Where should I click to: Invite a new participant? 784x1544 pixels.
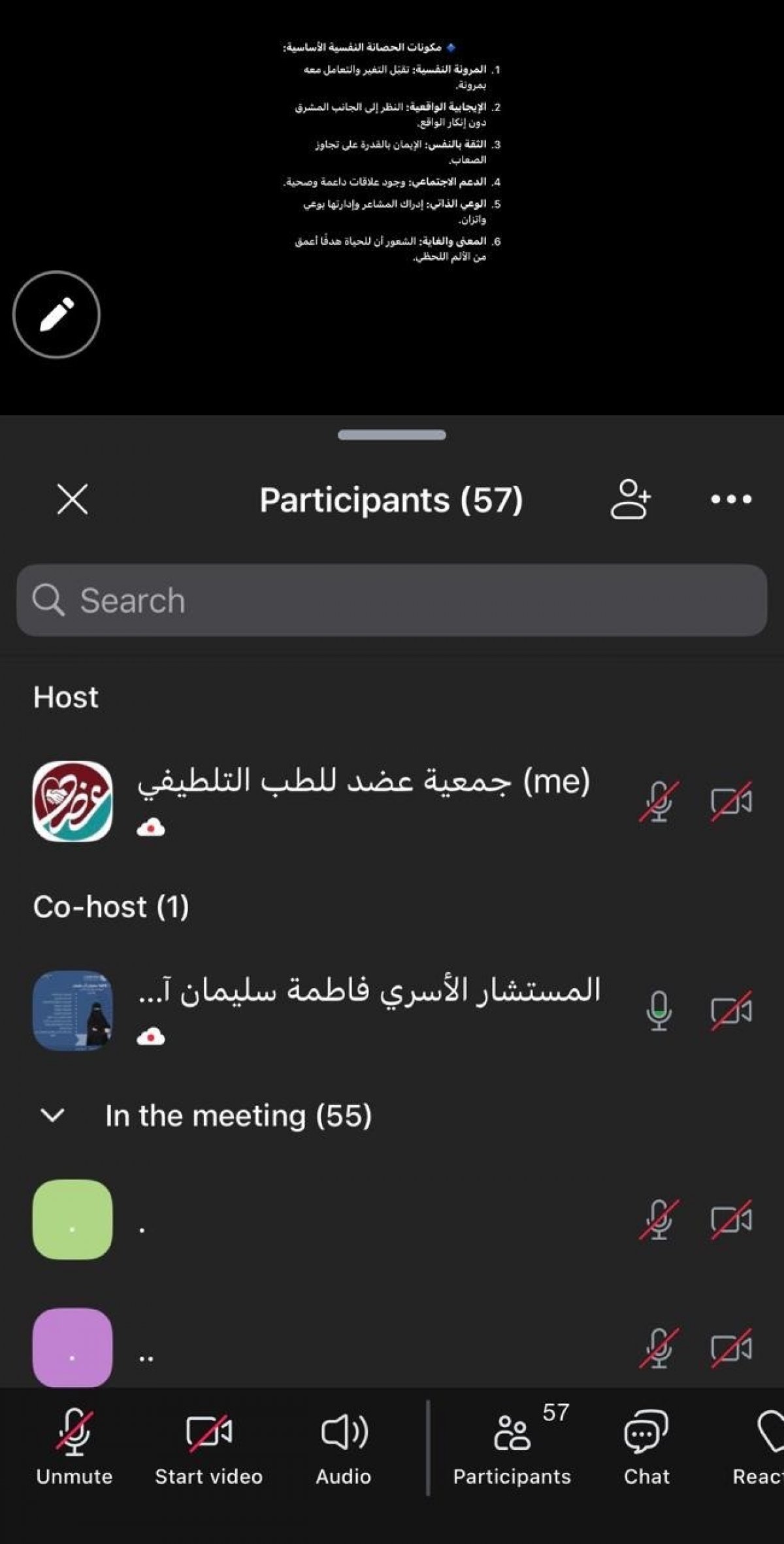630,500
